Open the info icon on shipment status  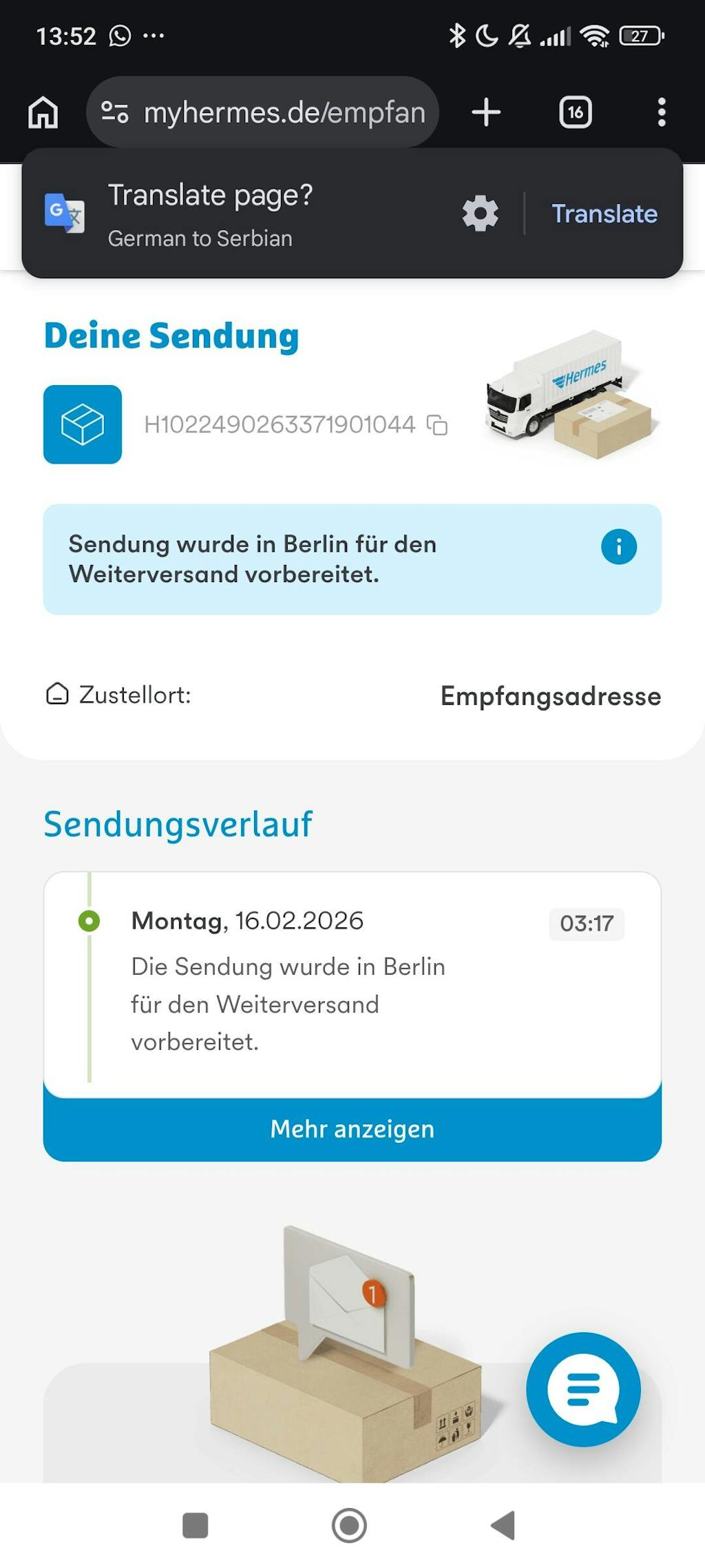click(618, 547)
